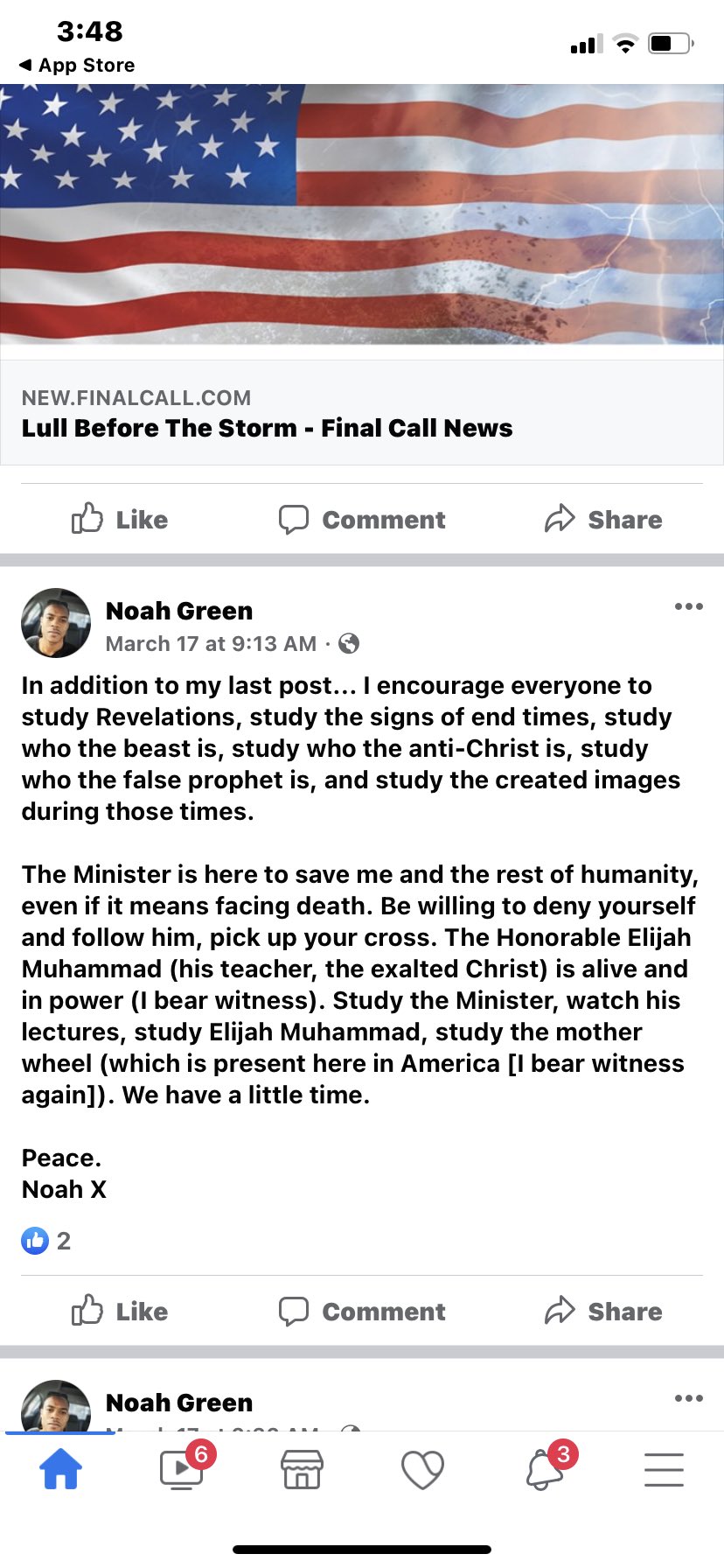View the 2 reactions on this post

[x=46, y=1241]
